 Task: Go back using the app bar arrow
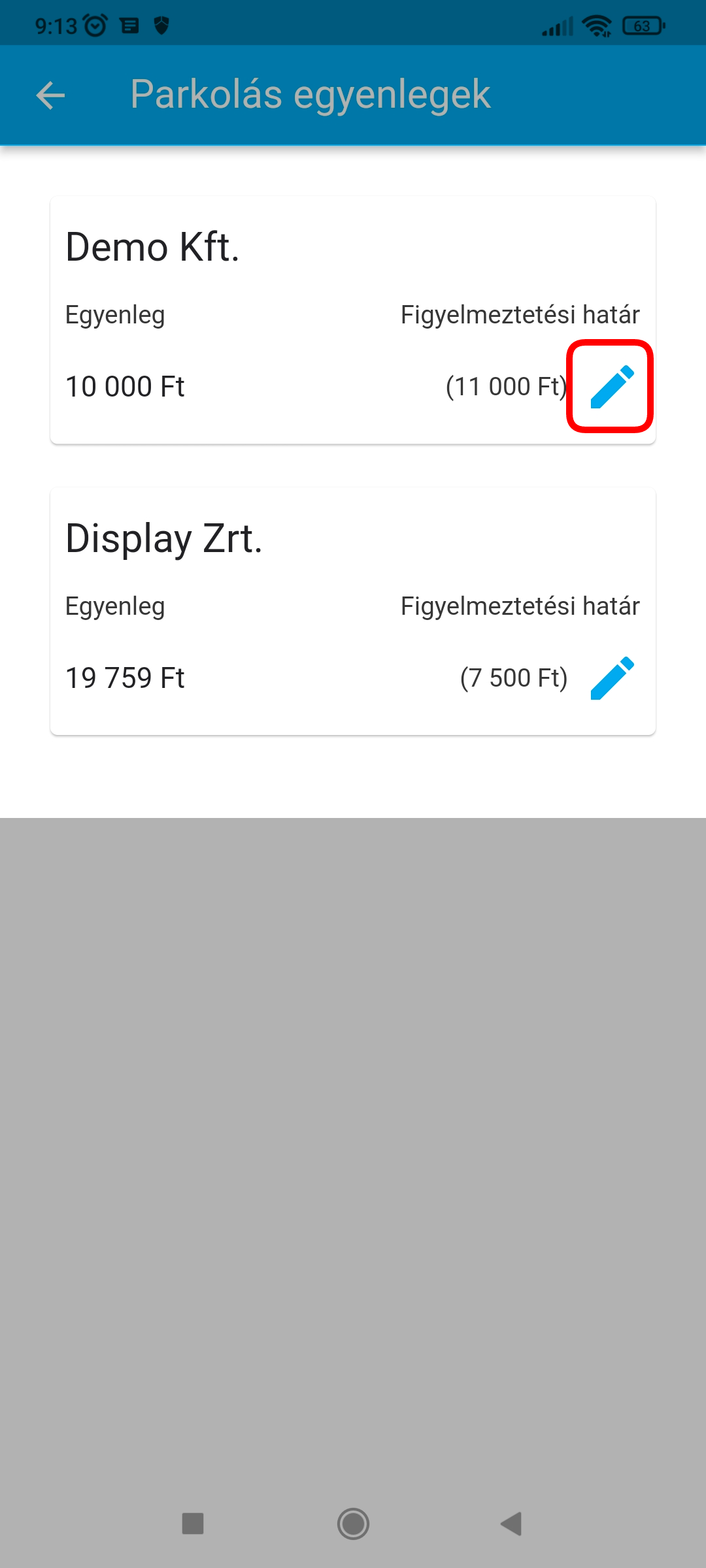[50, 95]
